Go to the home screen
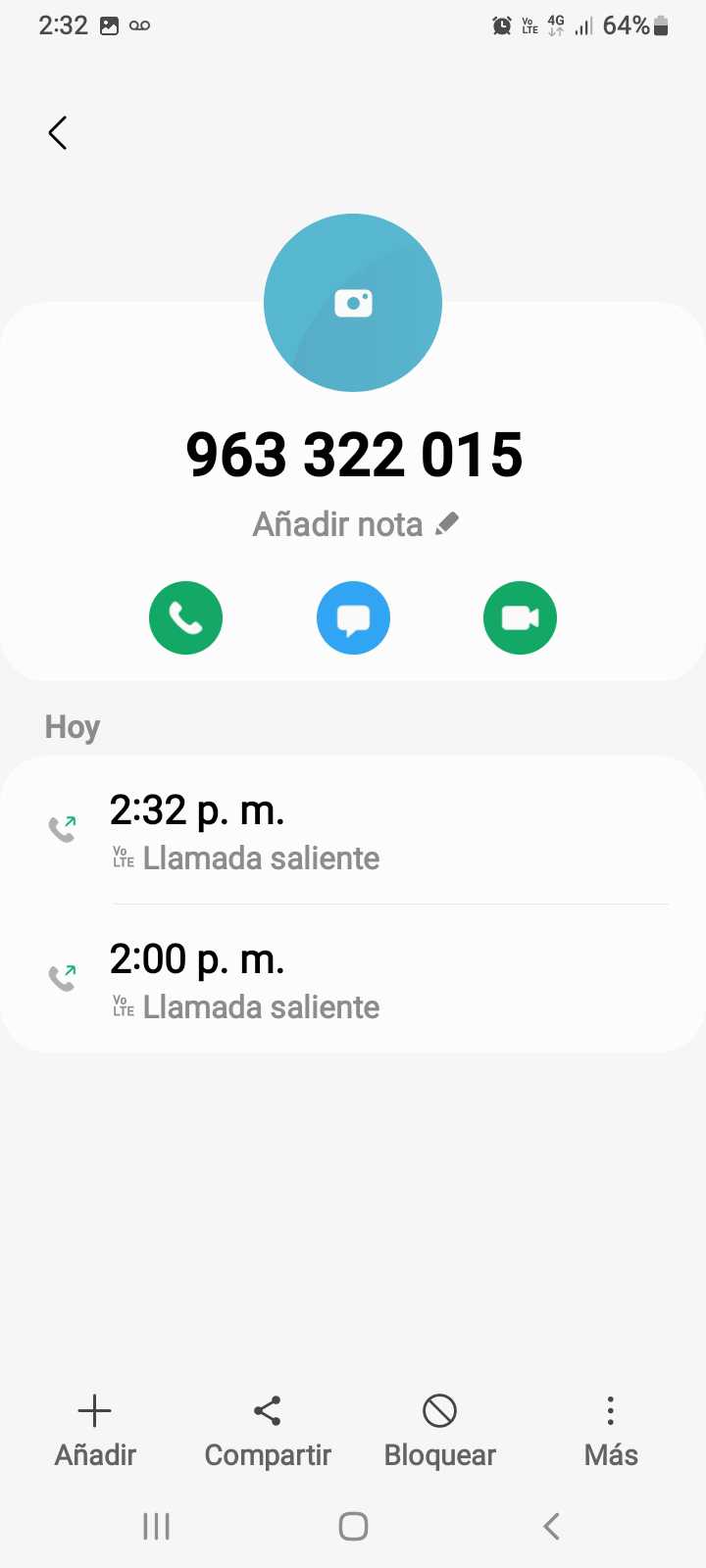 353,1526
